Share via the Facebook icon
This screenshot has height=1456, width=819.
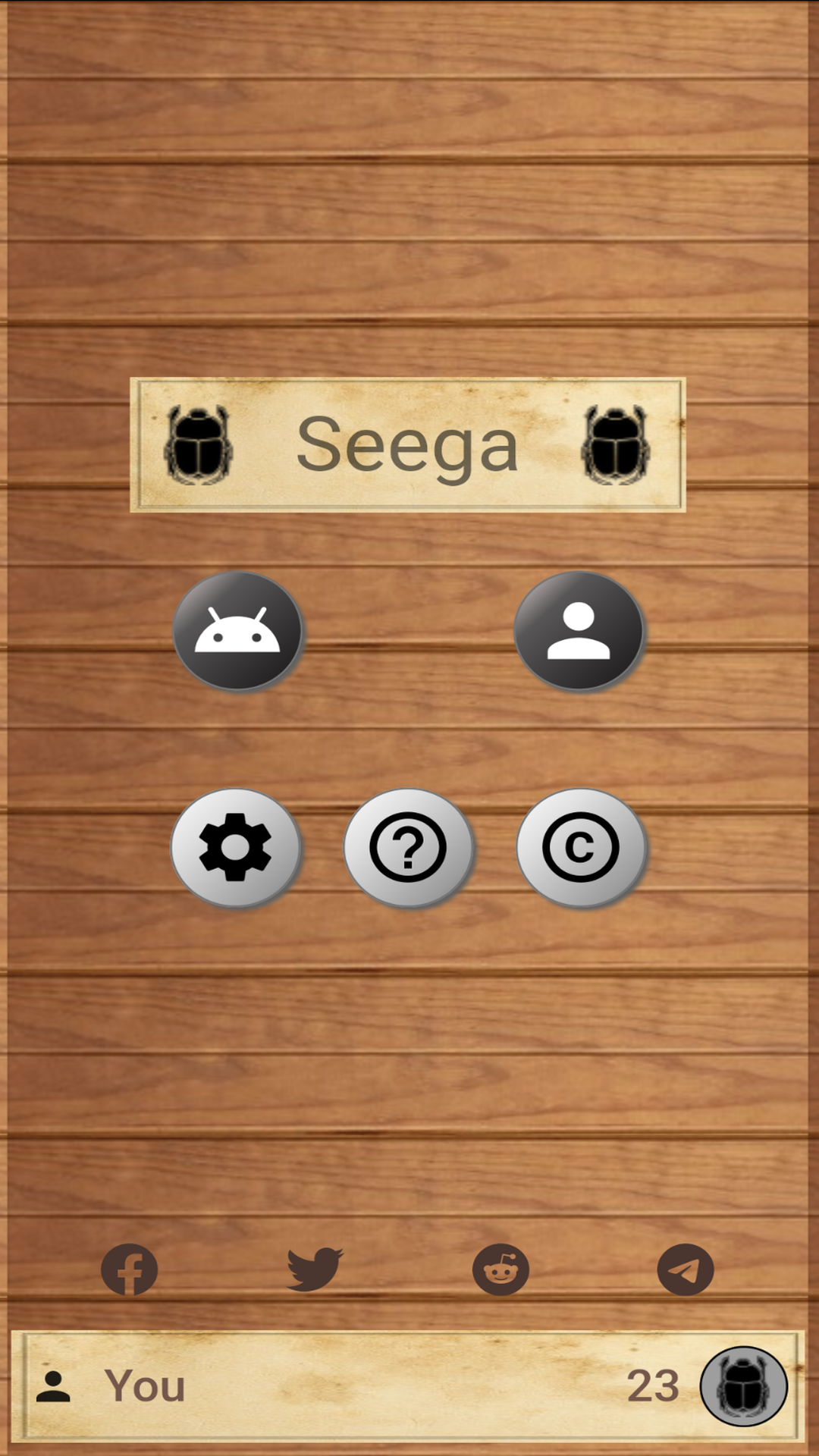130,1269
